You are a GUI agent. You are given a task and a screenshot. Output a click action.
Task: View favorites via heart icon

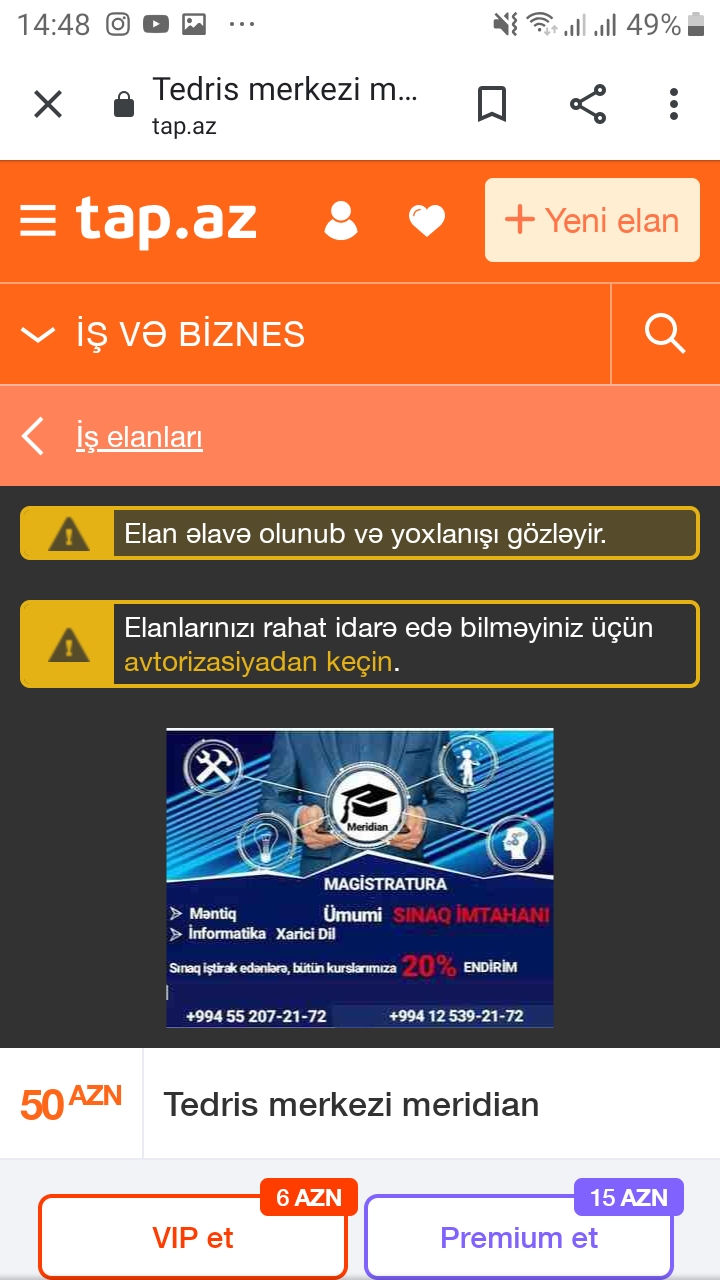[x=427, y=221]
